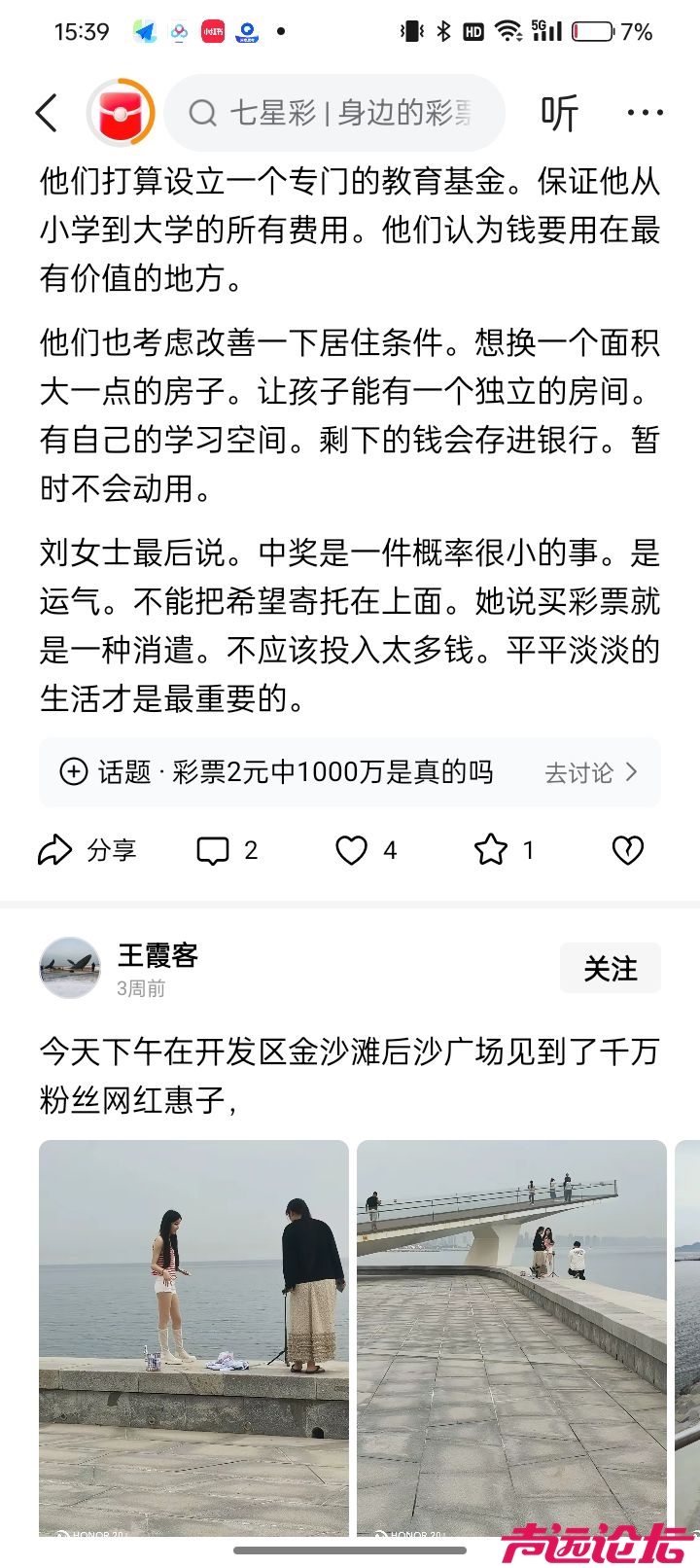Open the three-dot overflow menu
This screenshot has height=1568, width=700.
tap(645, 113)
